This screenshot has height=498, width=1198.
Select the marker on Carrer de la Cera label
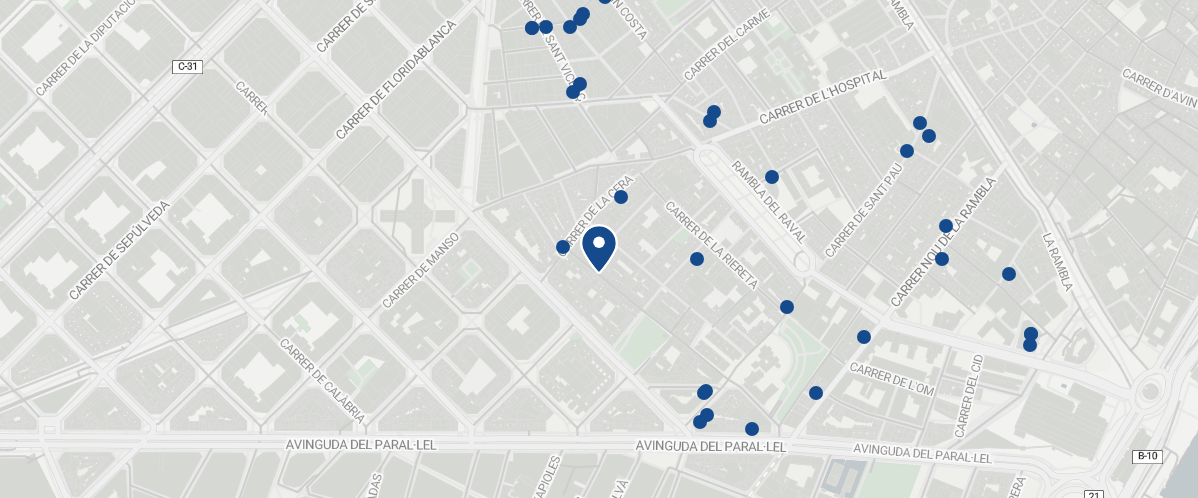pos(620,197)
